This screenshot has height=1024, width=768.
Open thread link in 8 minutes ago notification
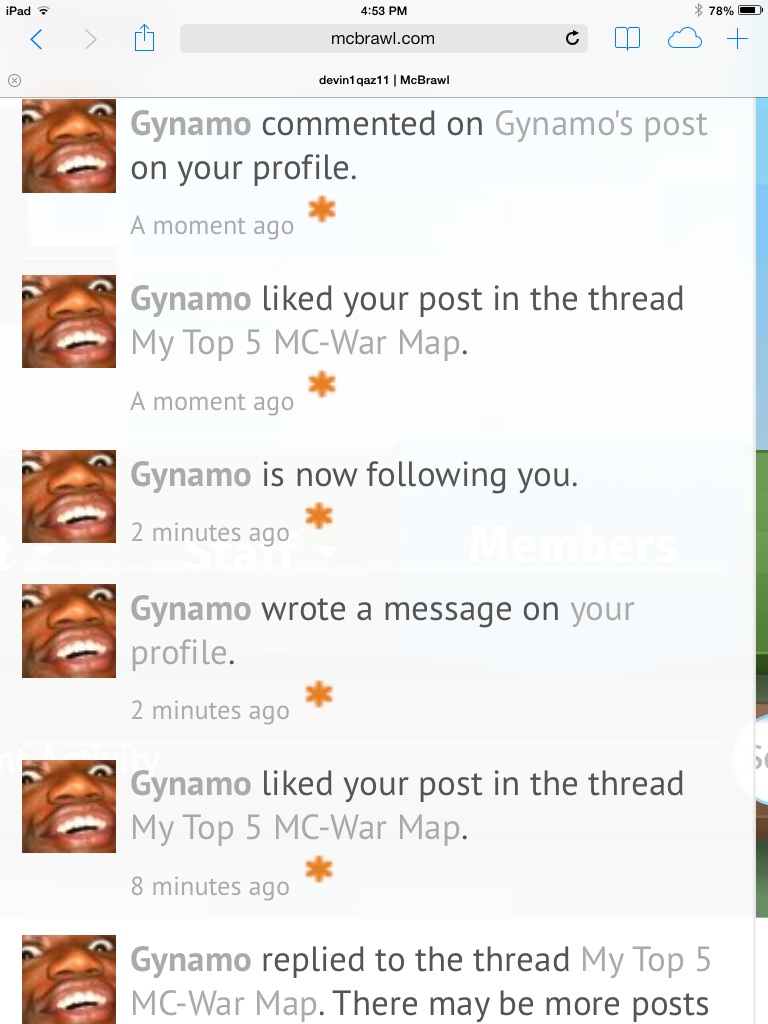pos(296,828)
